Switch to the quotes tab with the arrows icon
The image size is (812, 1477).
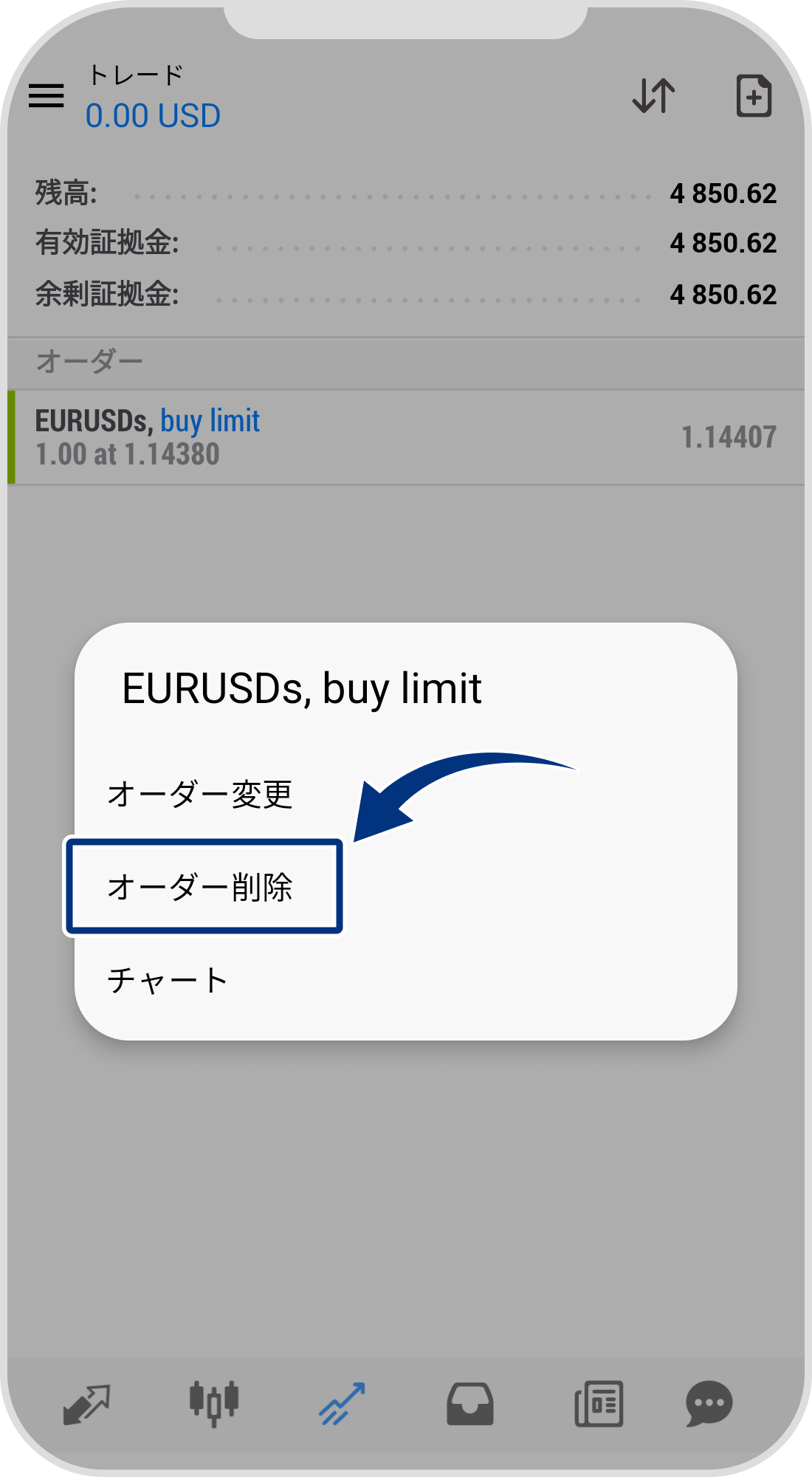click(x=86, y=1403)
